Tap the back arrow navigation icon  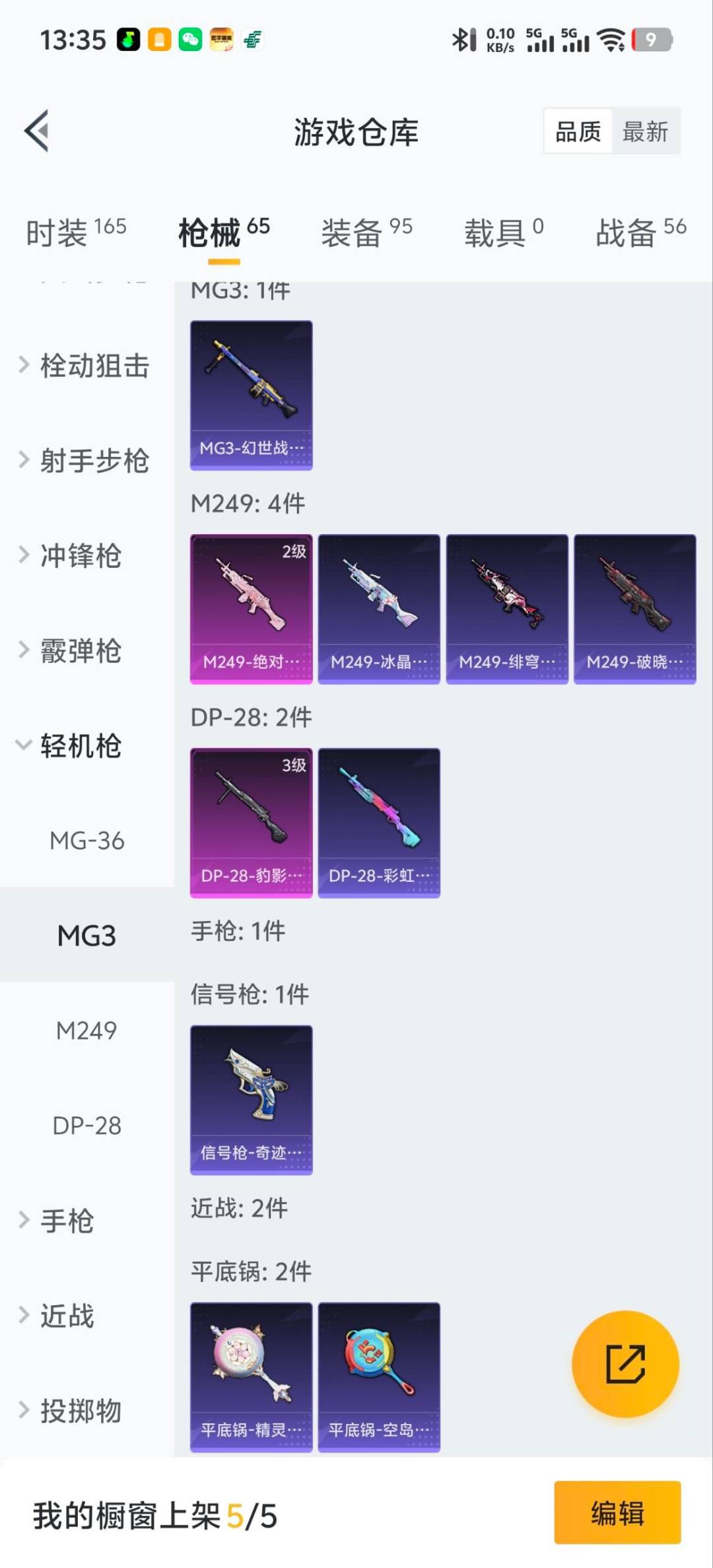click(37, 131)
